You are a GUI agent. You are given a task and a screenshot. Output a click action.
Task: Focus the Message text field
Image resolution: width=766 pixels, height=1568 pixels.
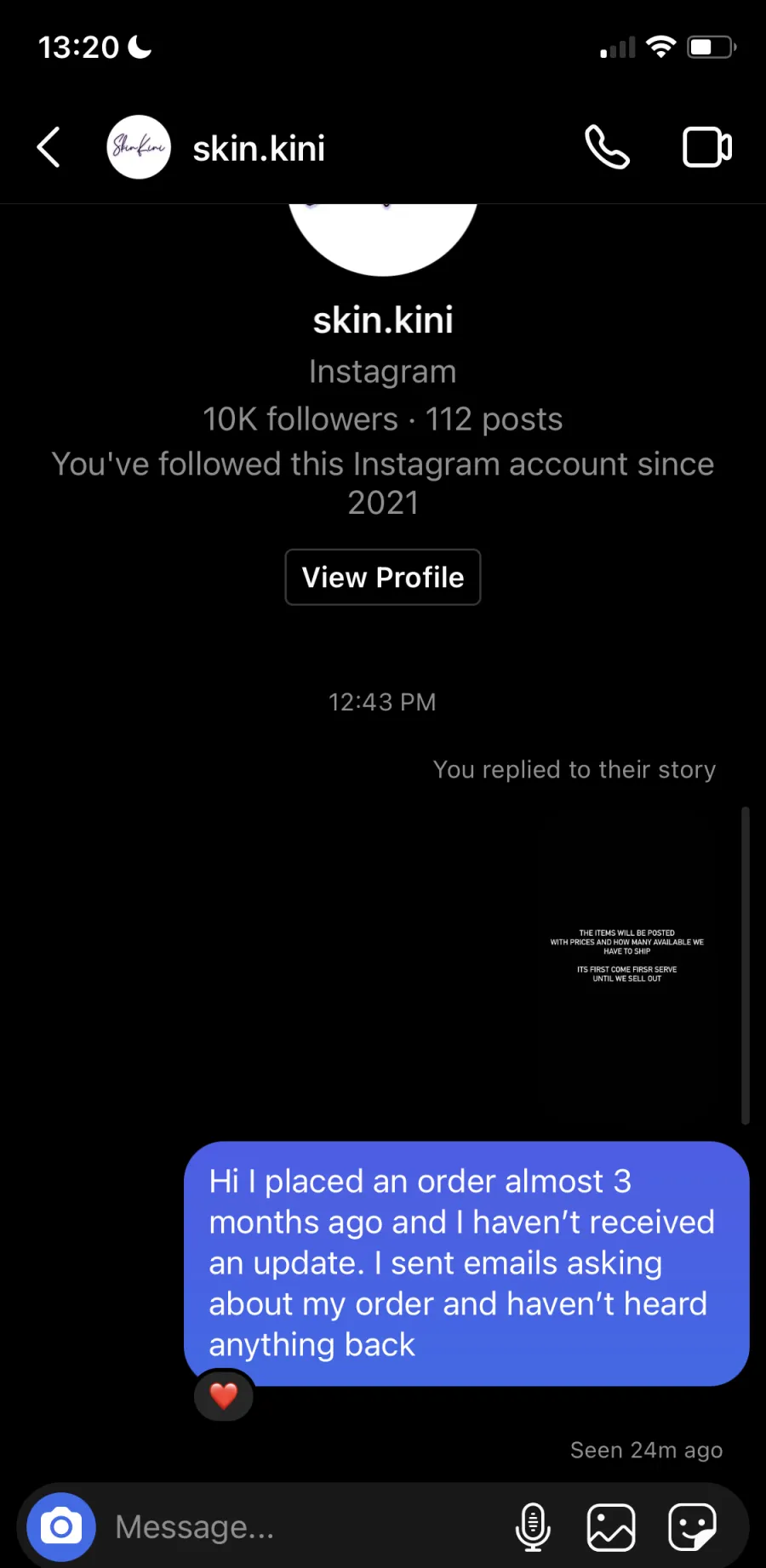306,1527
